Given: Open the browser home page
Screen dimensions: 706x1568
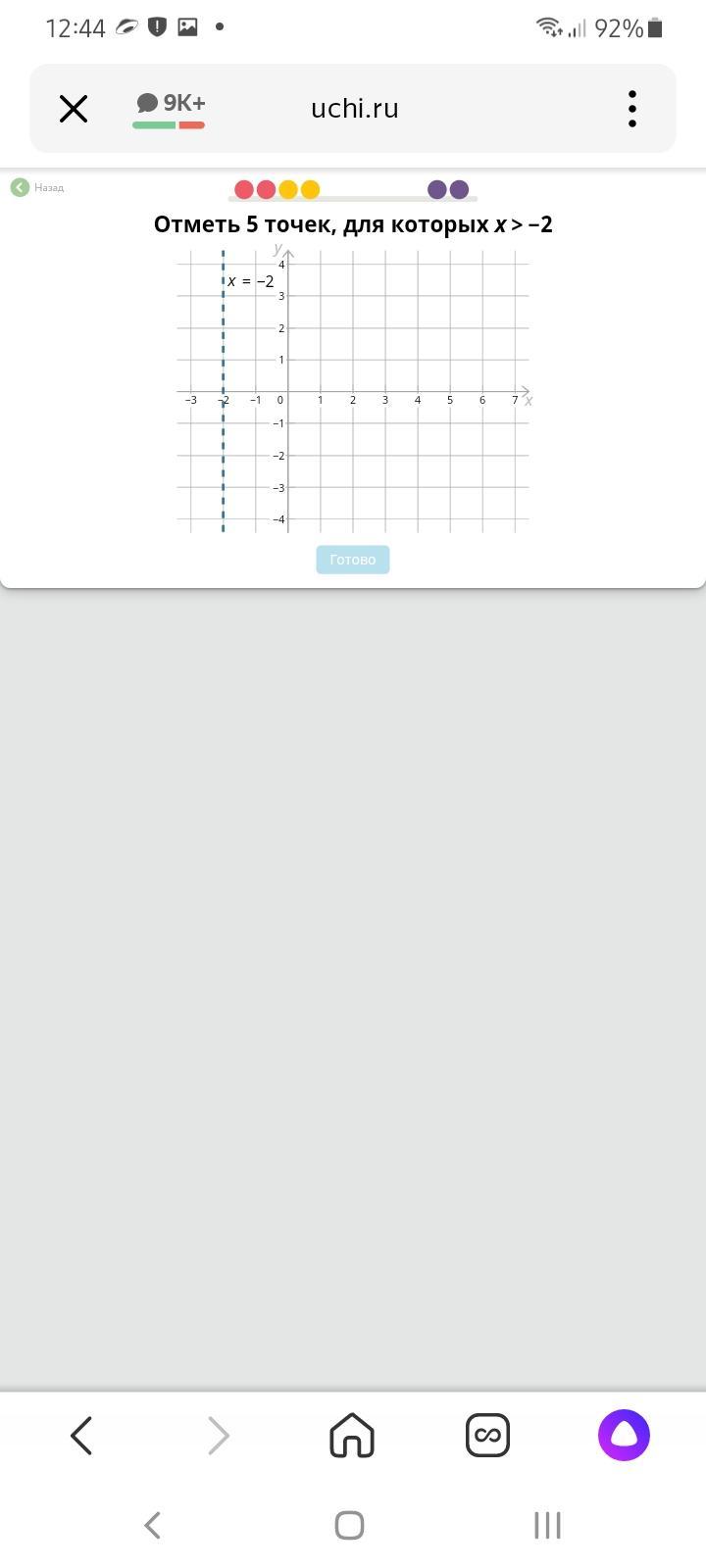Looking at the screenshot, I should [352, 1436].
